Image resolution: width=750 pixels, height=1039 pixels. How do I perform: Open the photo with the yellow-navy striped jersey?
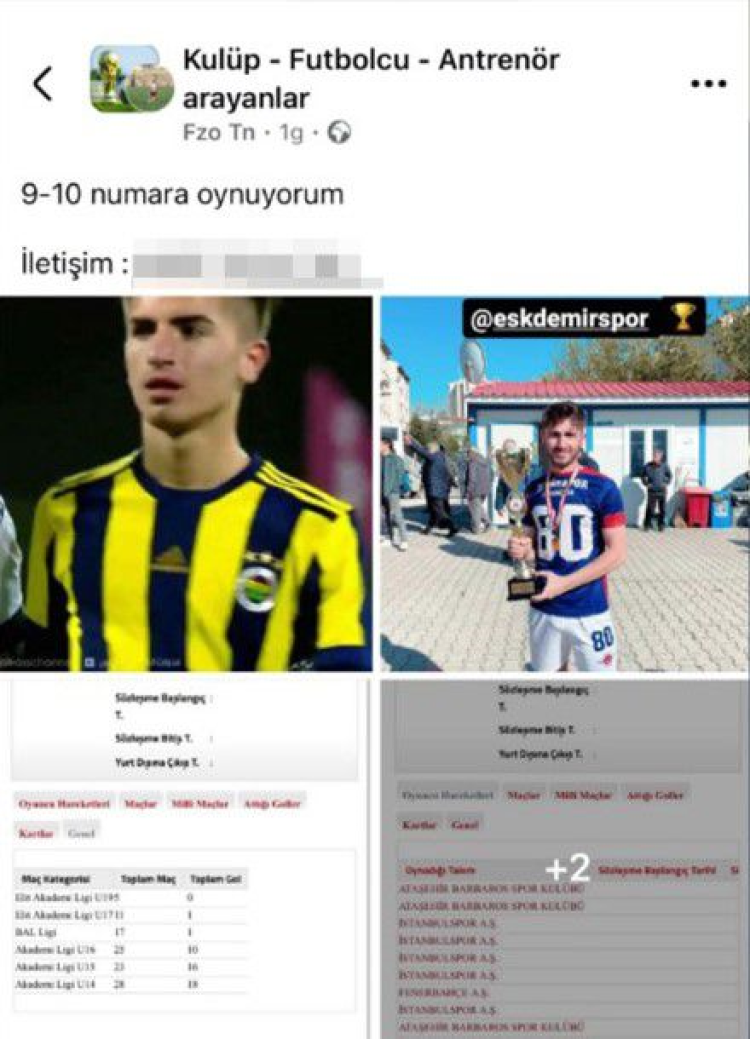186,483
